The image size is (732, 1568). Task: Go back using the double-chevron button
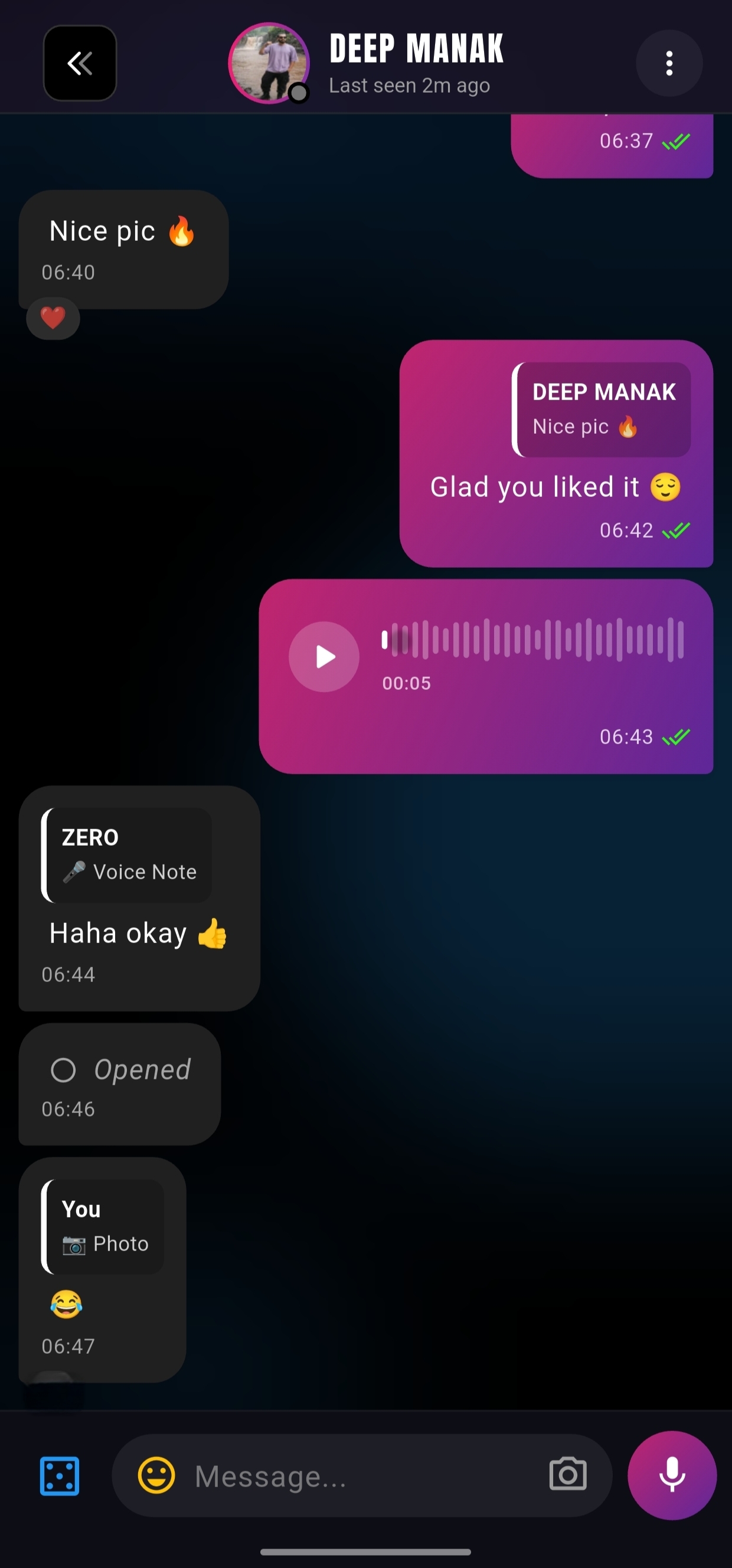80,63
